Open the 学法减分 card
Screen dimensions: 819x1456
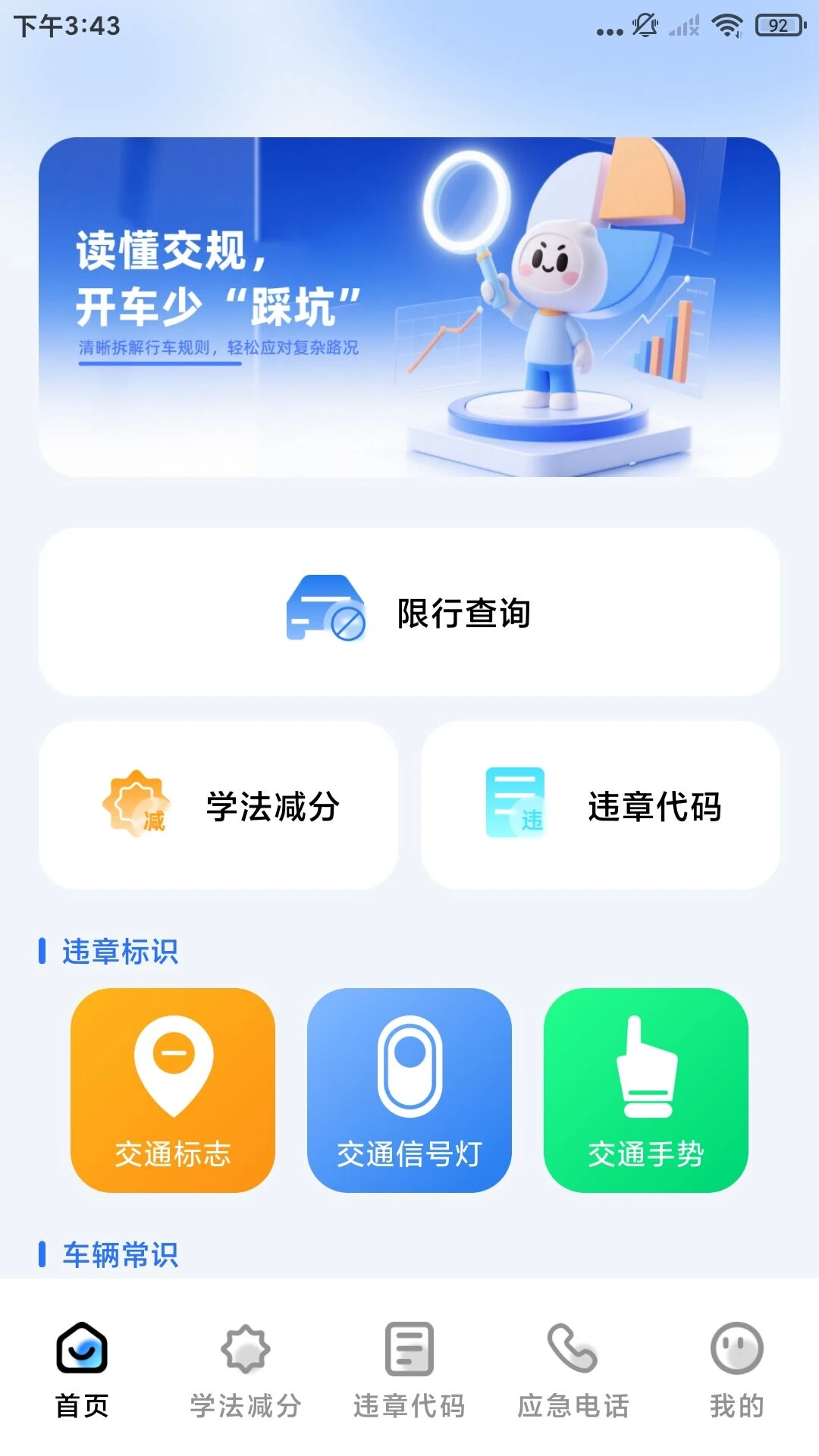[218, 805]
